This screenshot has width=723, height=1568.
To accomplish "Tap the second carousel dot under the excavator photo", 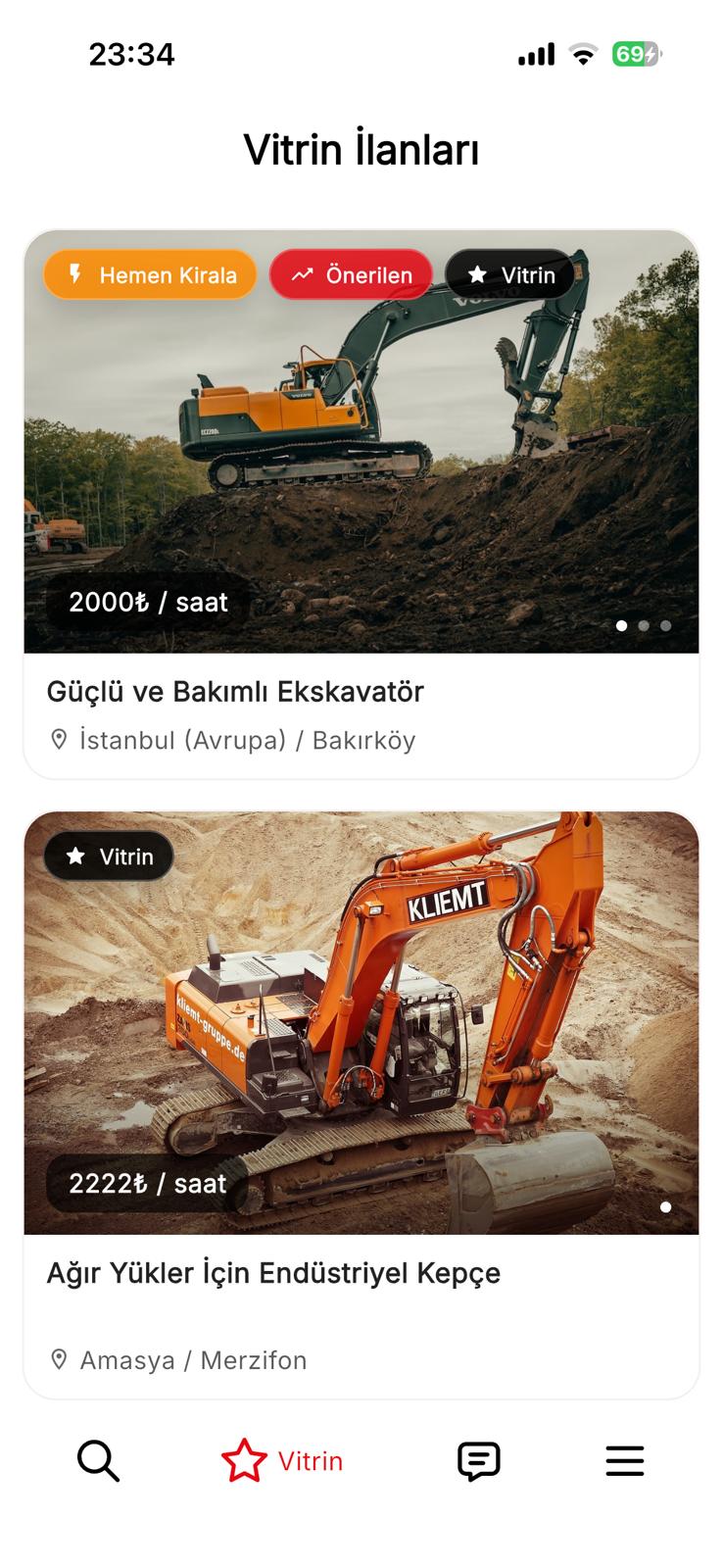I will tap(644, 625).
